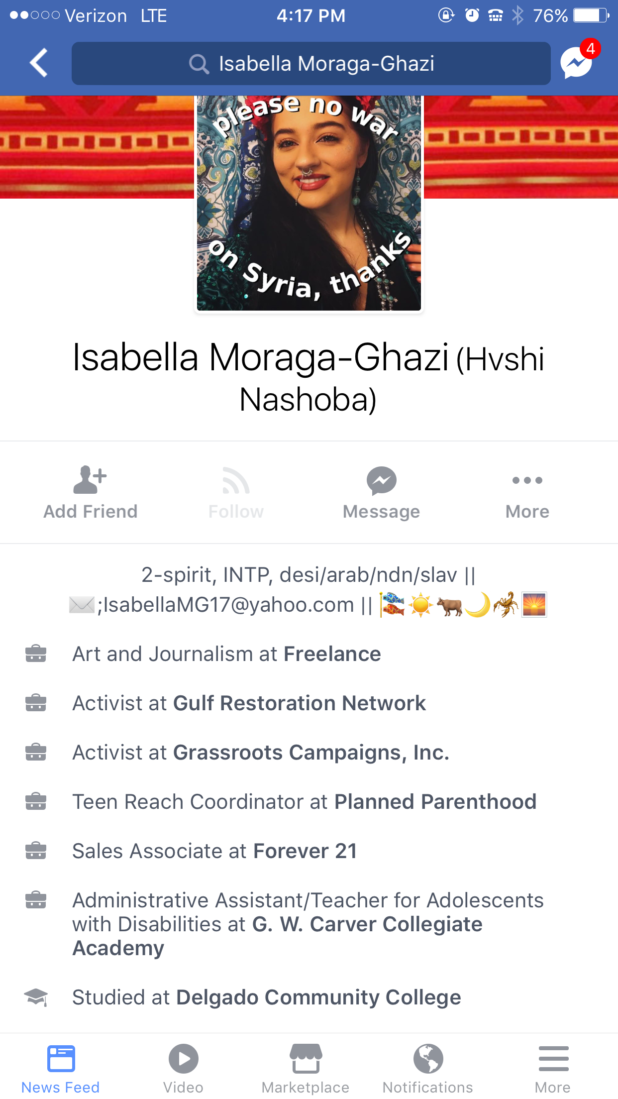This screenshot has width=618, height=1099.
Task: Open the Marketplace tab
Action: (x=305, y=1068)
